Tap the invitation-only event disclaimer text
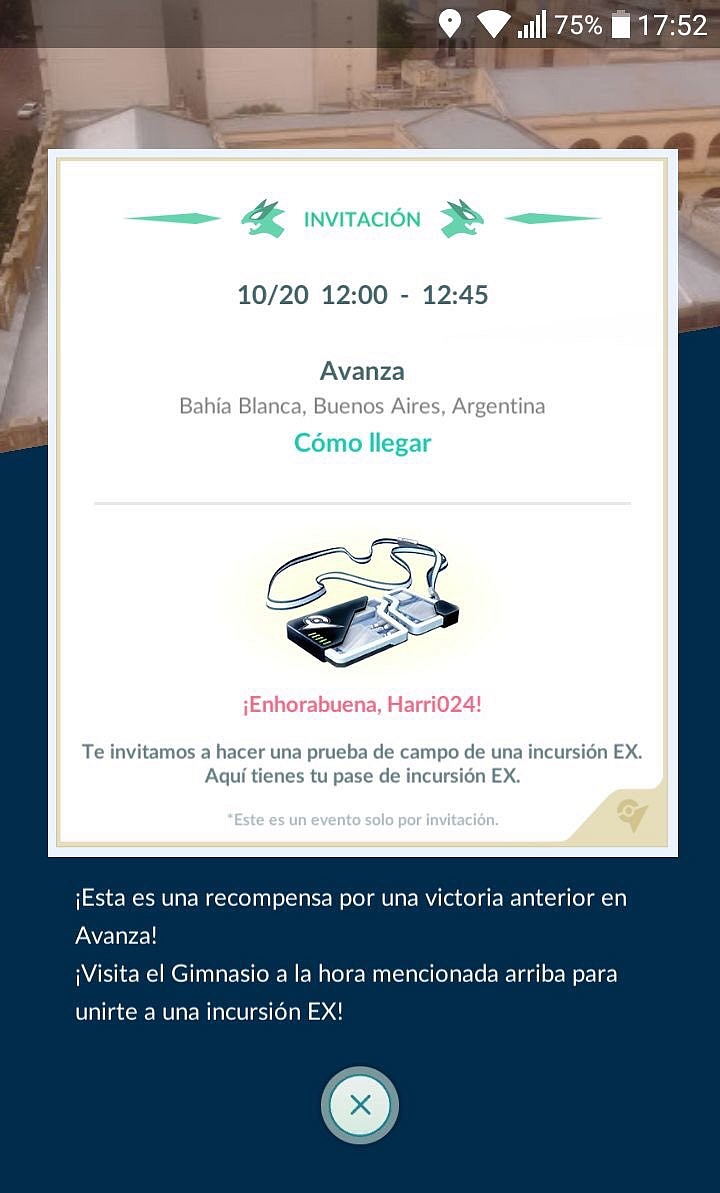720x1193 pixels. click(363, 819)
